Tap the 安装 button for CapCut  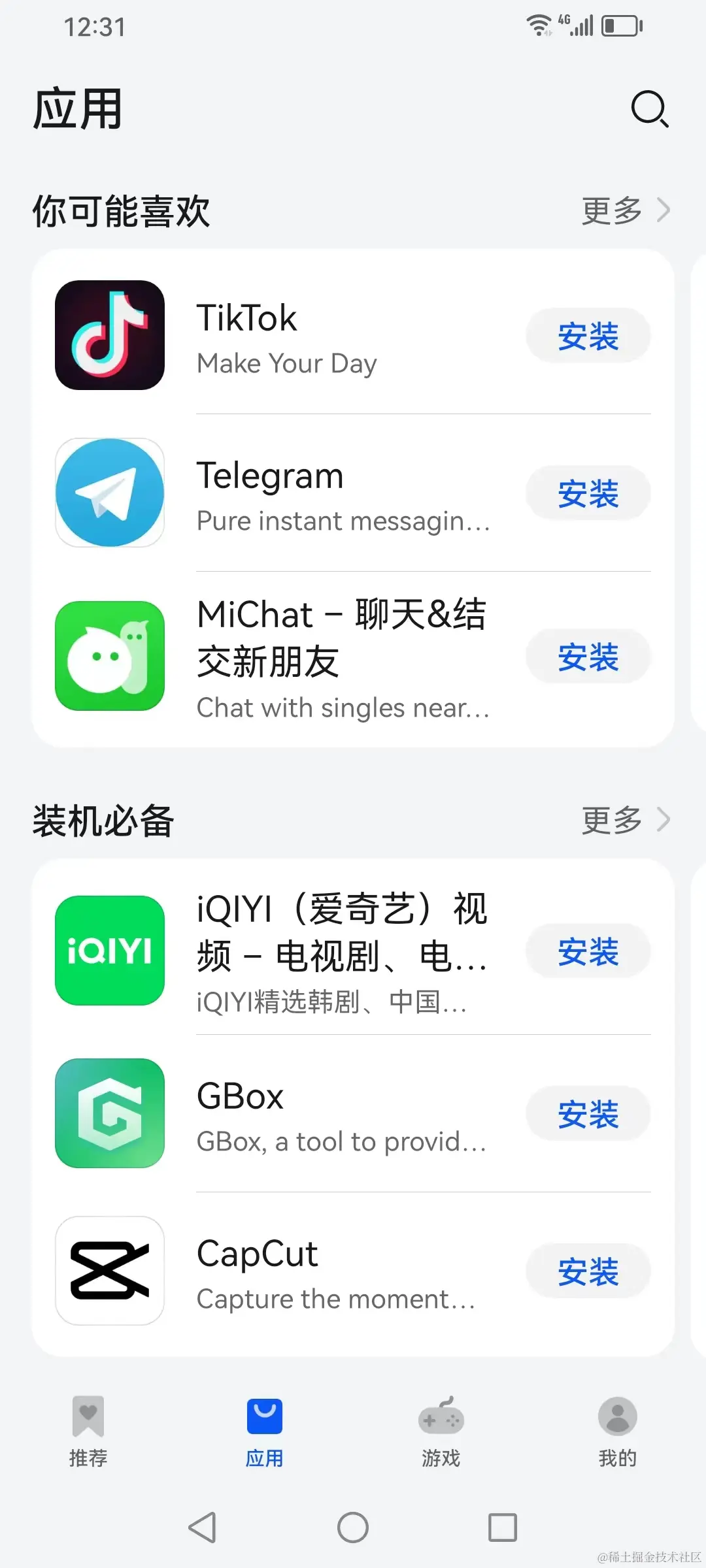click(x=588, y=1271)
